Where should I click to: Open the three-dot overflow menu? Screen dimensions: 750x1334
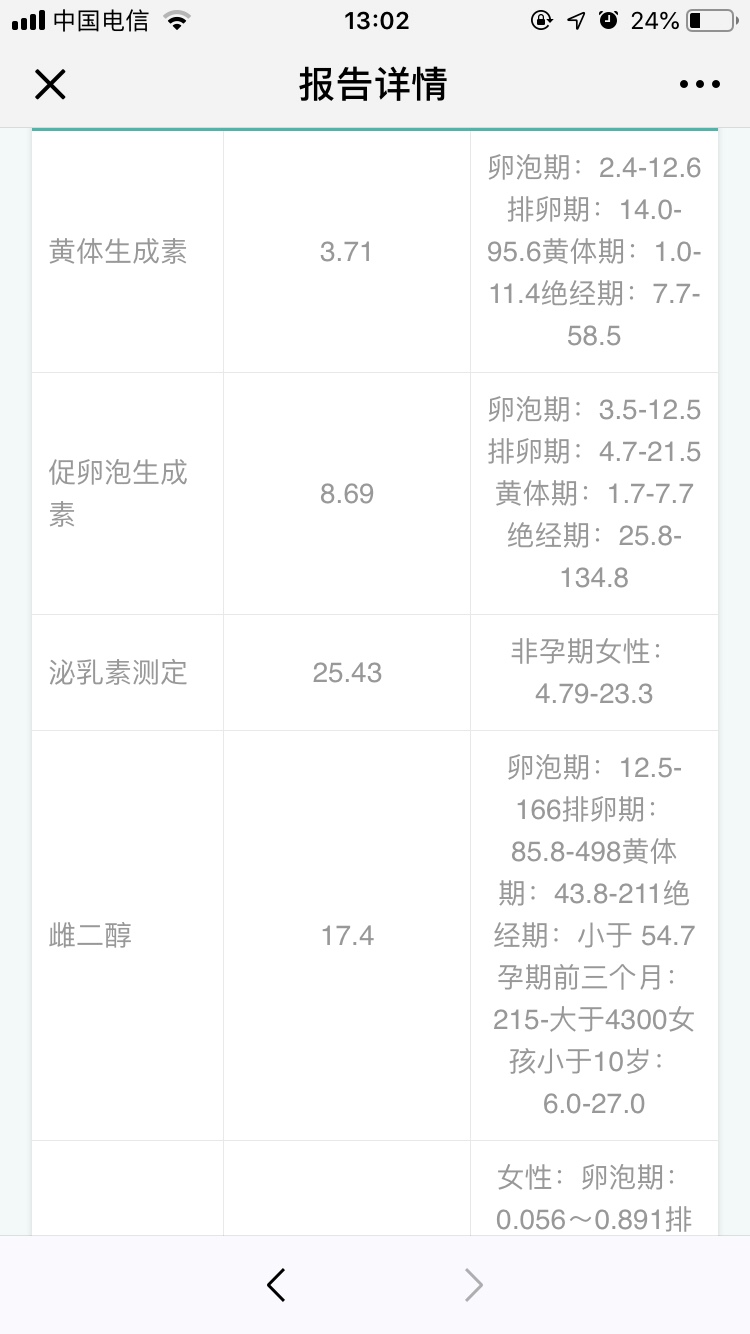[699, 85]
